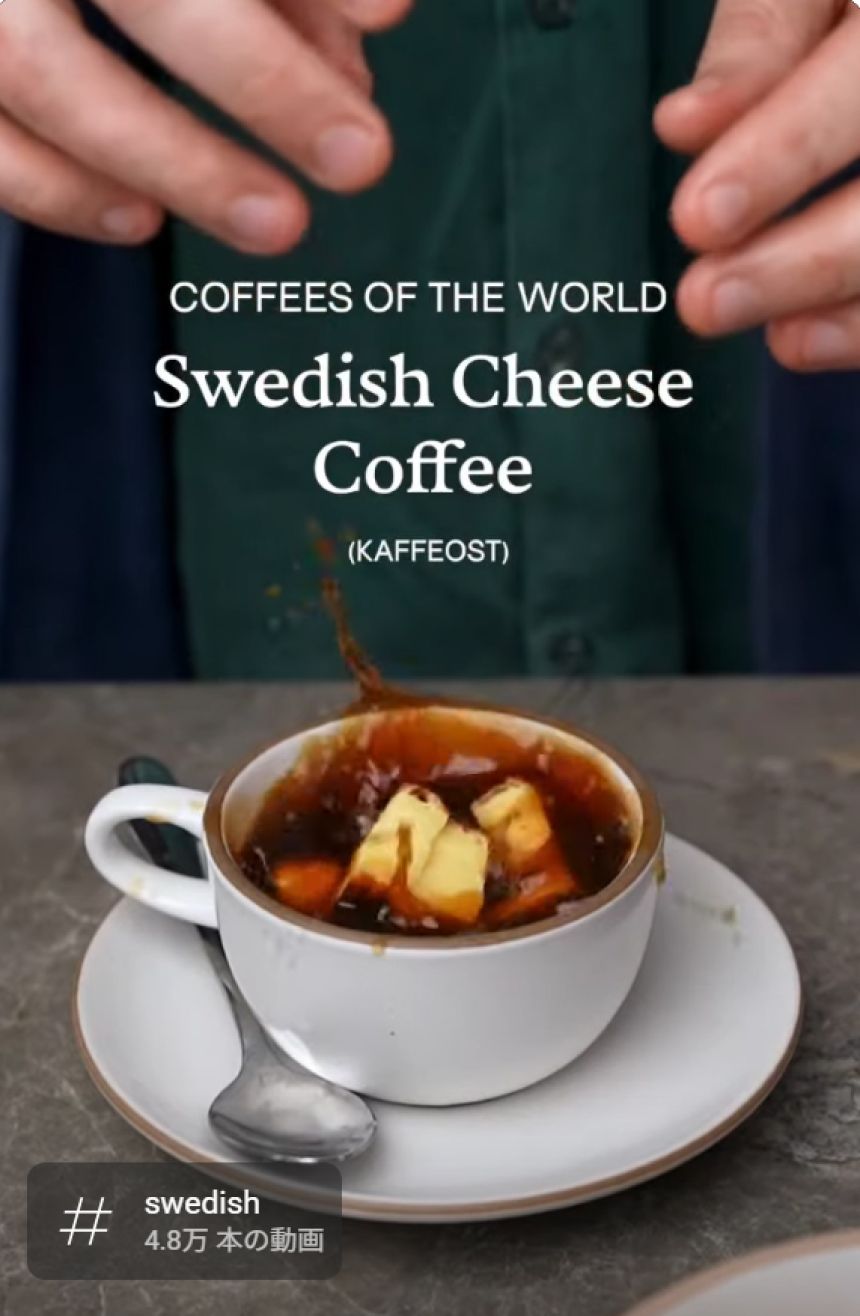Open the #swedish hashtag chip
Viewport: 860px width, 1316px height.
(x=185, y=1220)
